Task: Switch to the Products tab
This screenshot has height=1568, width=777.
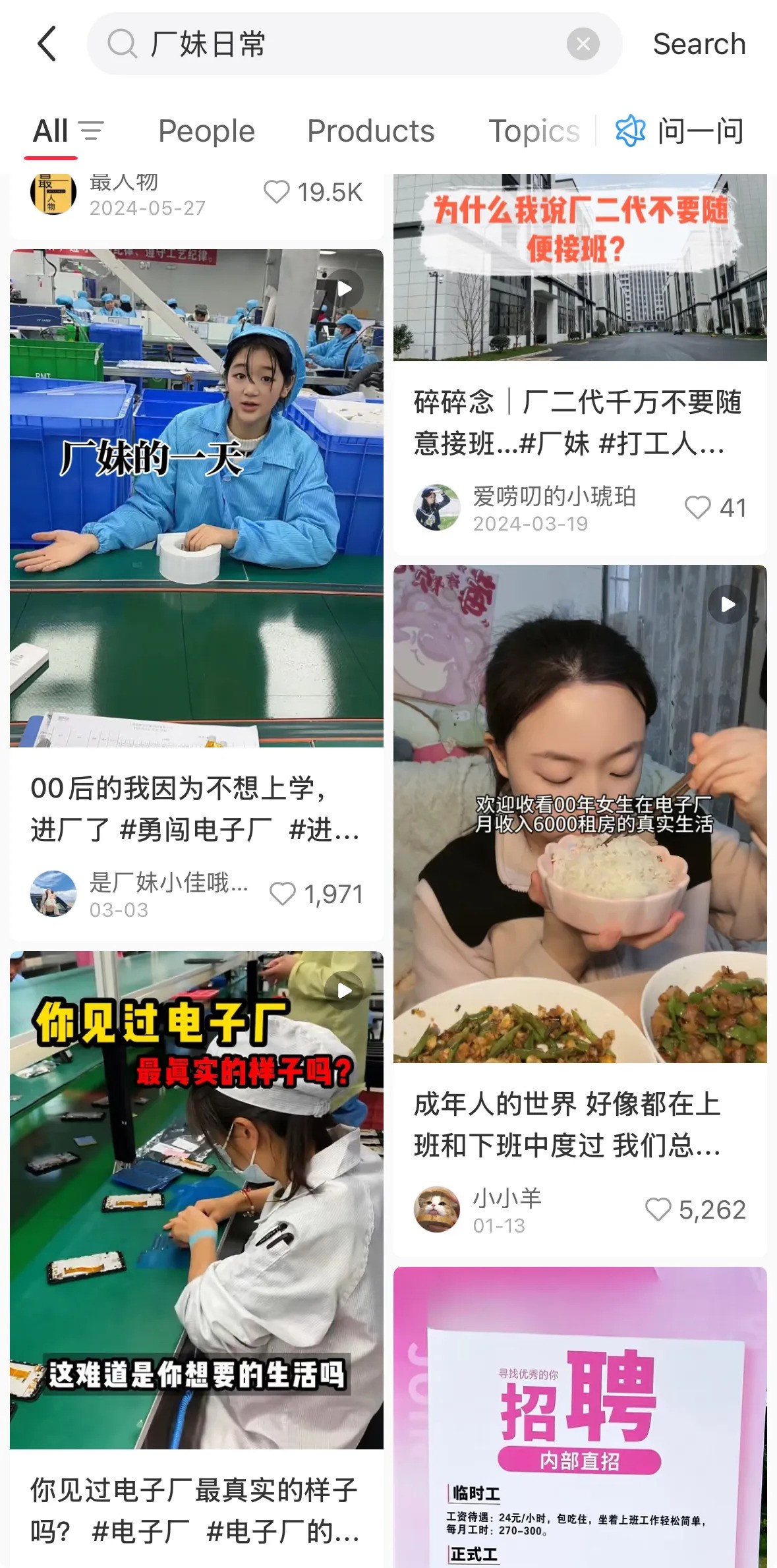Action: pyautogui.click(x=371, y=131)
